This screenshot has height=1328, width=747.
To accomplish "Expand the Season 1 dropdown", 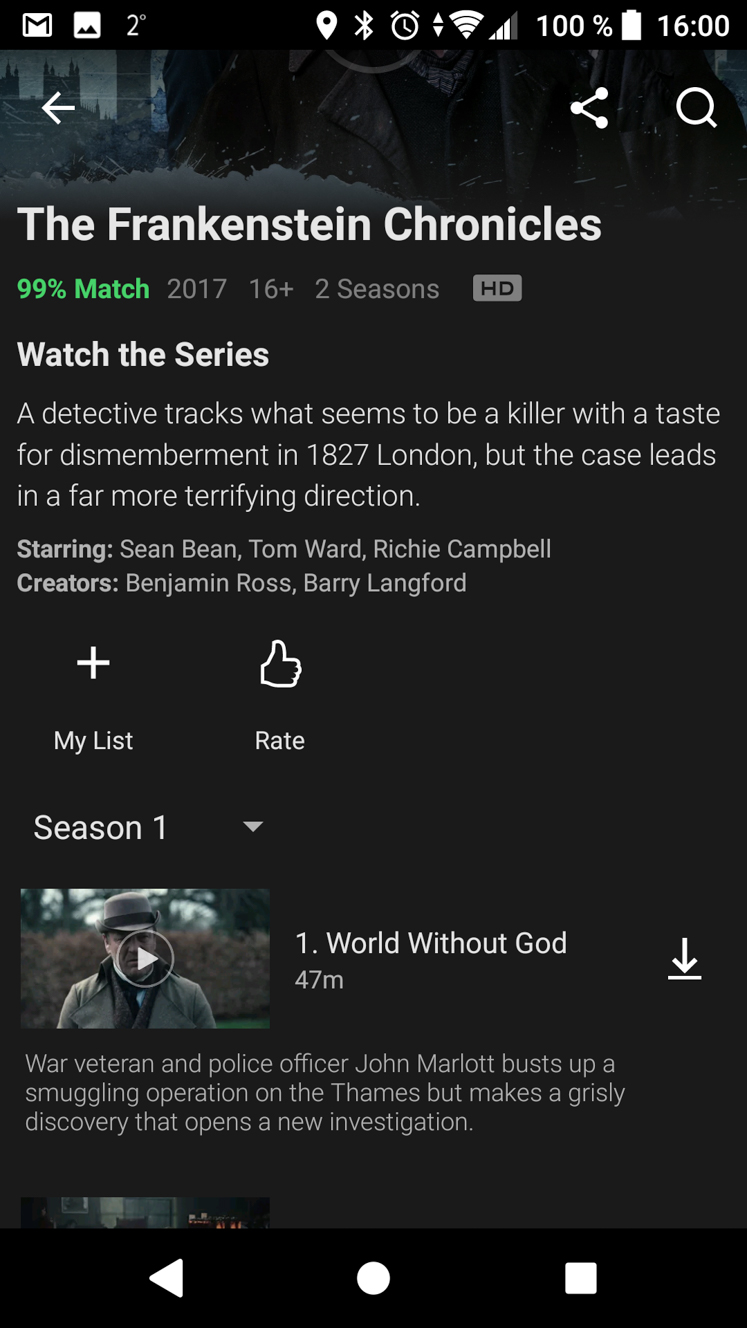I will pyautogui.click(x=148, y=827).
